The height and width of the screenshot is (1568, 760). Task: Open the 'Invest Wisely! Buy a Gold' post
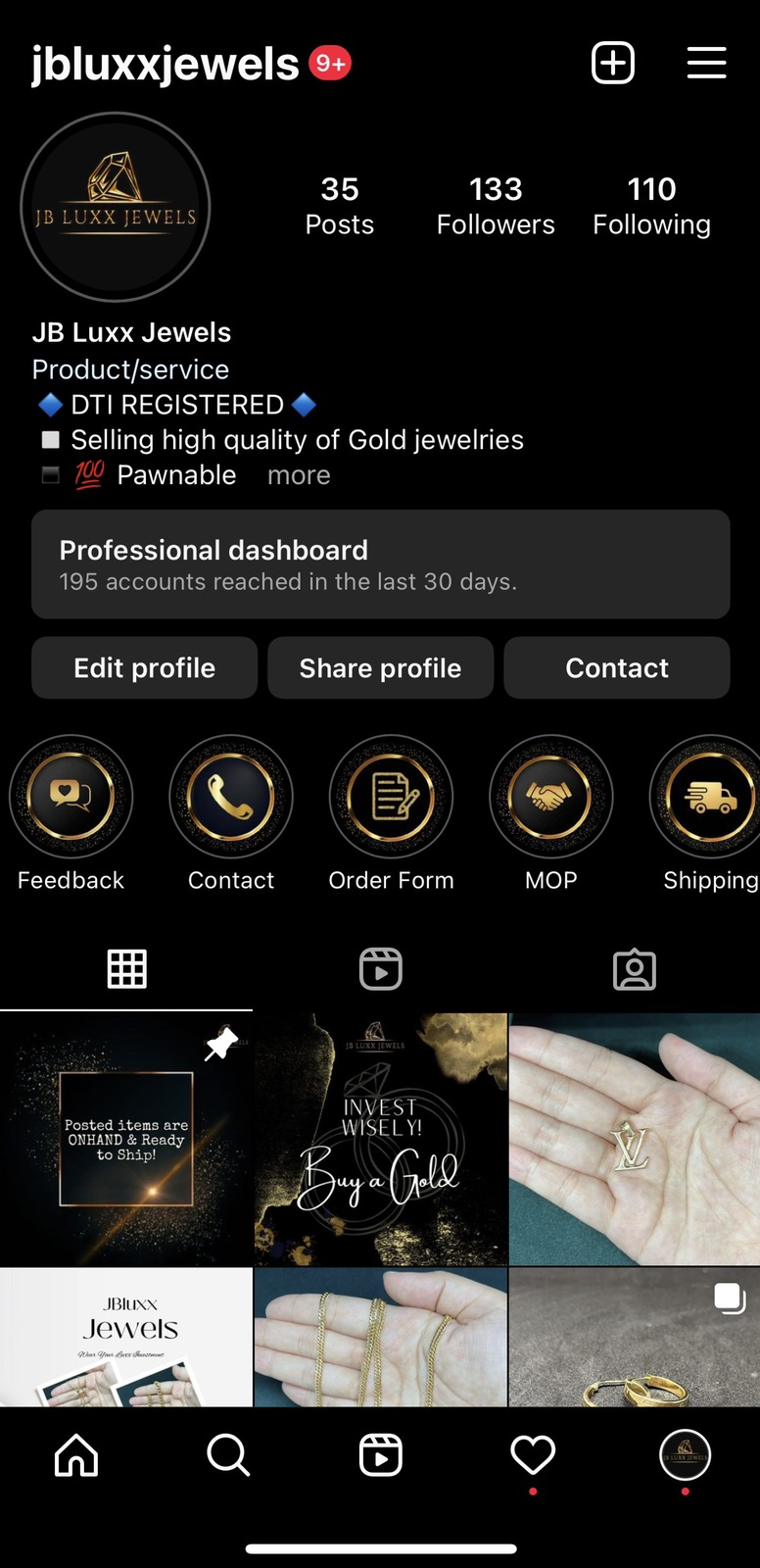380,1139
